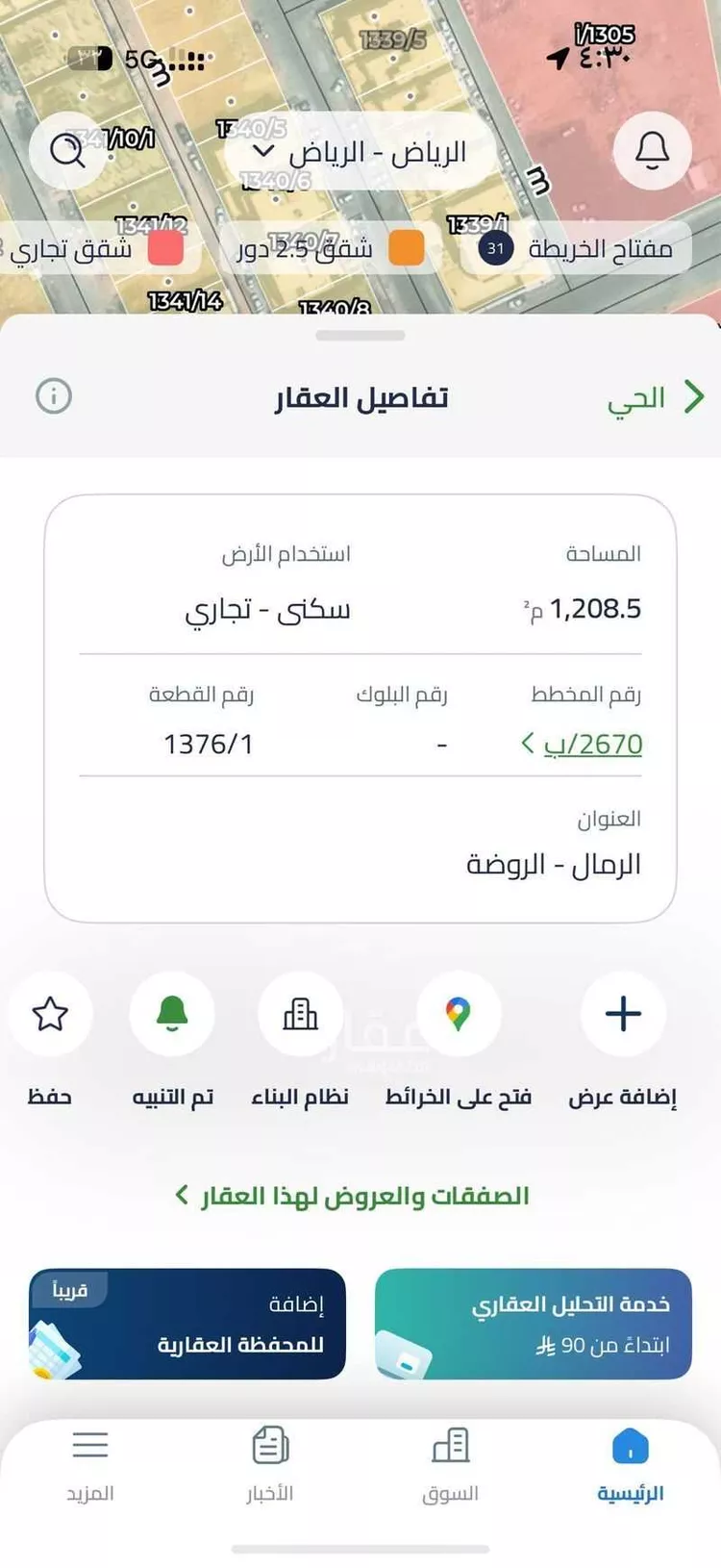721x1568 pixels.
Task: Tap the خدمة التحليل العقاري card
Action: (534, 1325)
